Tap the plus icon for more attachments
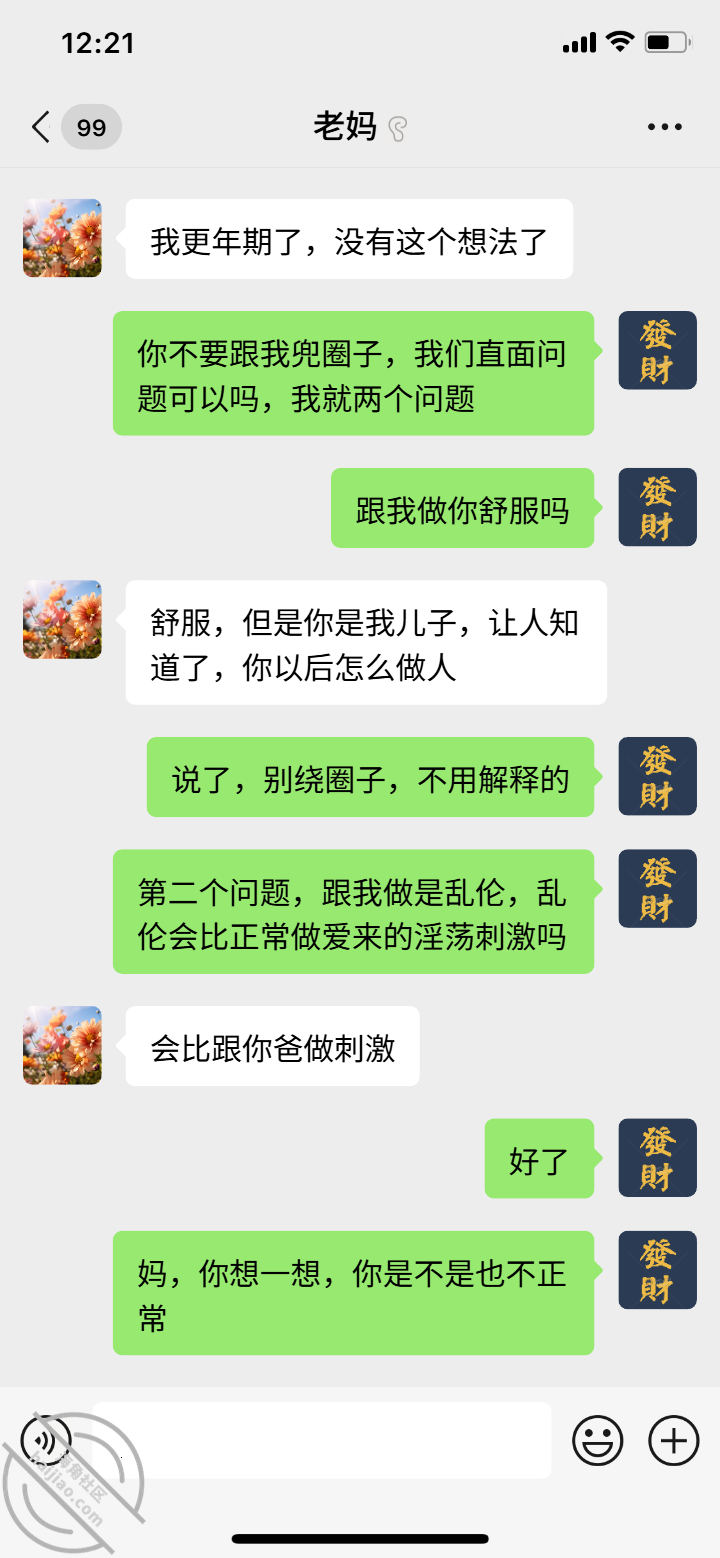720x1558 pixels. [672, 1440]
